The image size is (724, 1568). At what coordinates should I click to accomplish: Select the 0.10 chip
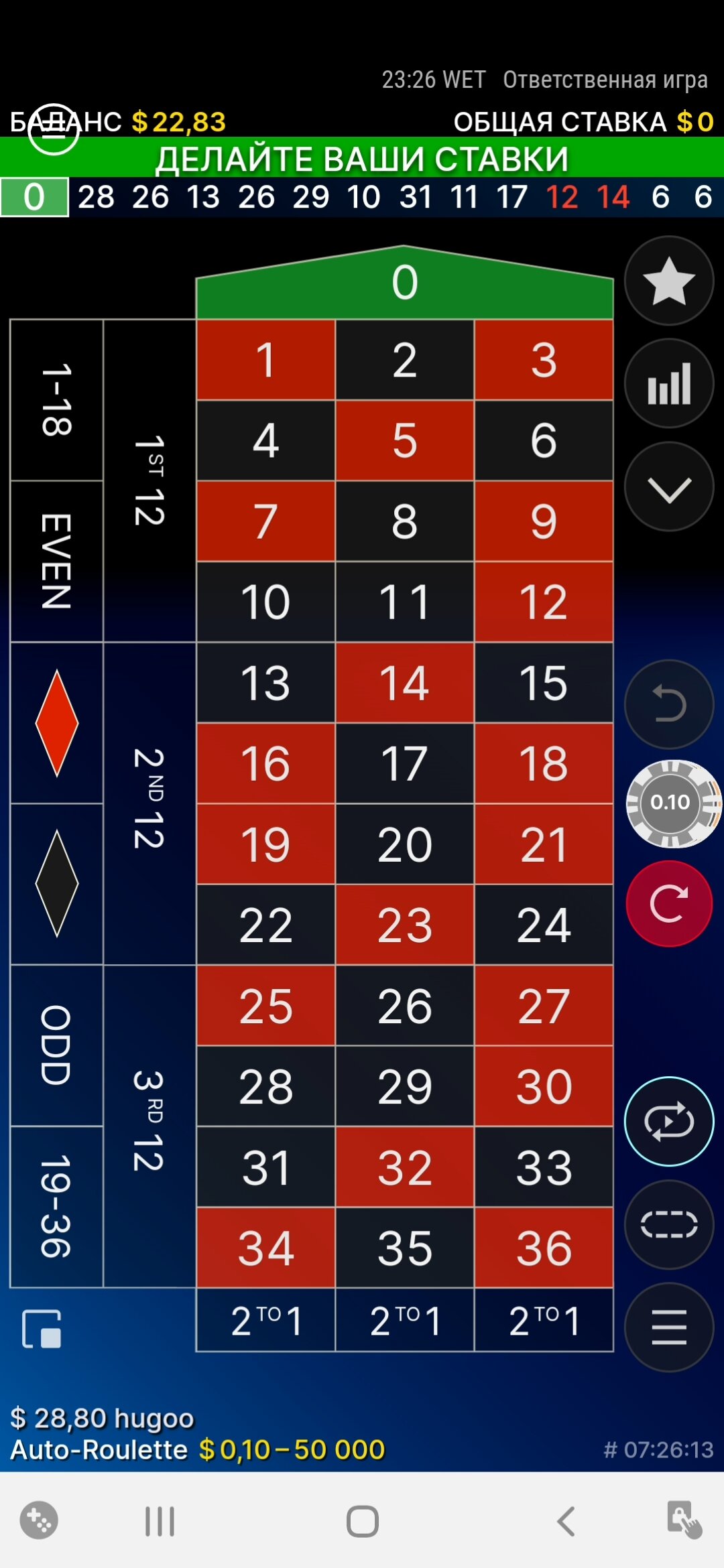coord(671,803)
